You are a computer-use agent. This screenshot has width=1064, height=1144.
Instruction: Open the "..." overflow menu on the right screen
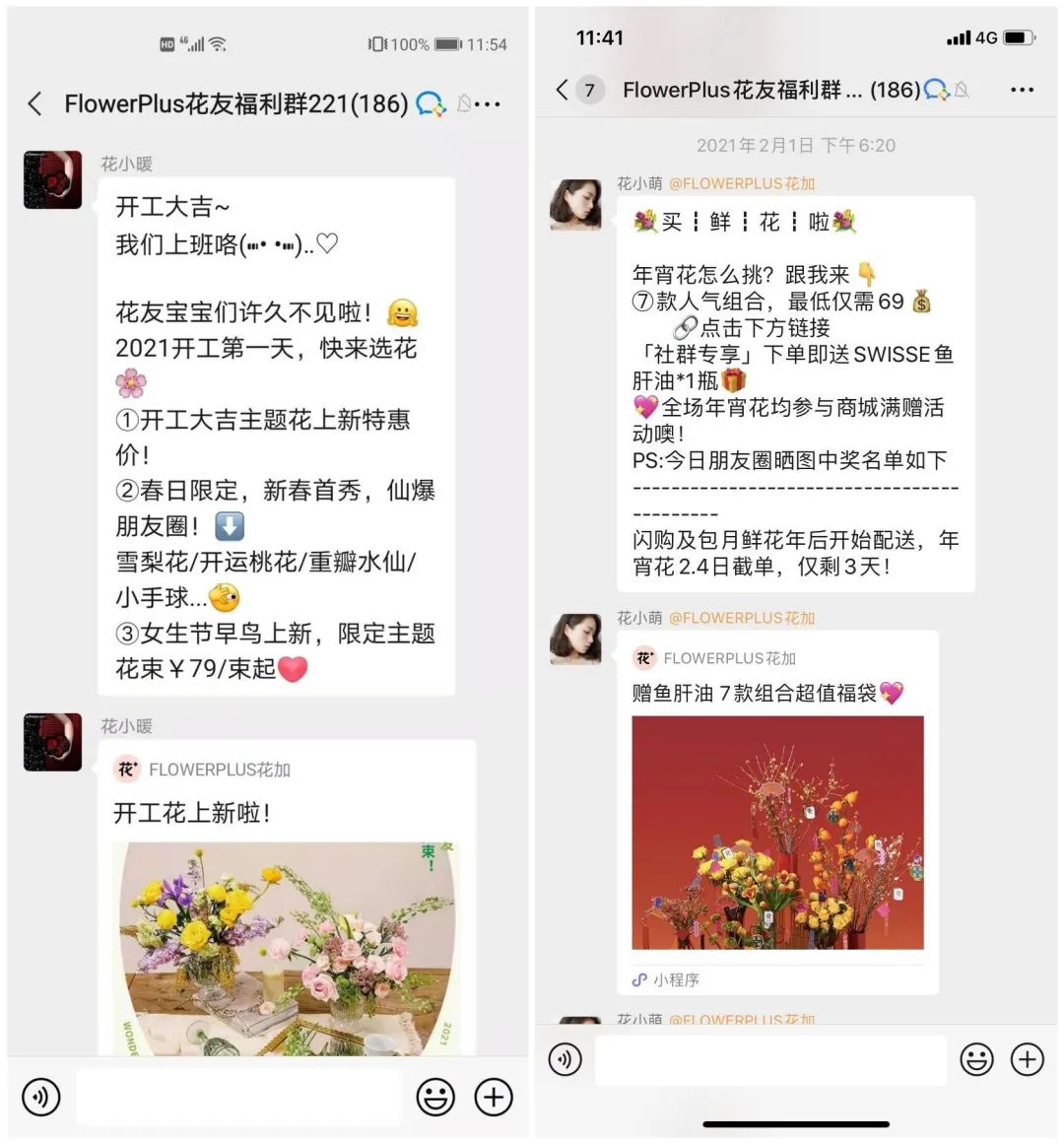click(x=1023, y=89)
